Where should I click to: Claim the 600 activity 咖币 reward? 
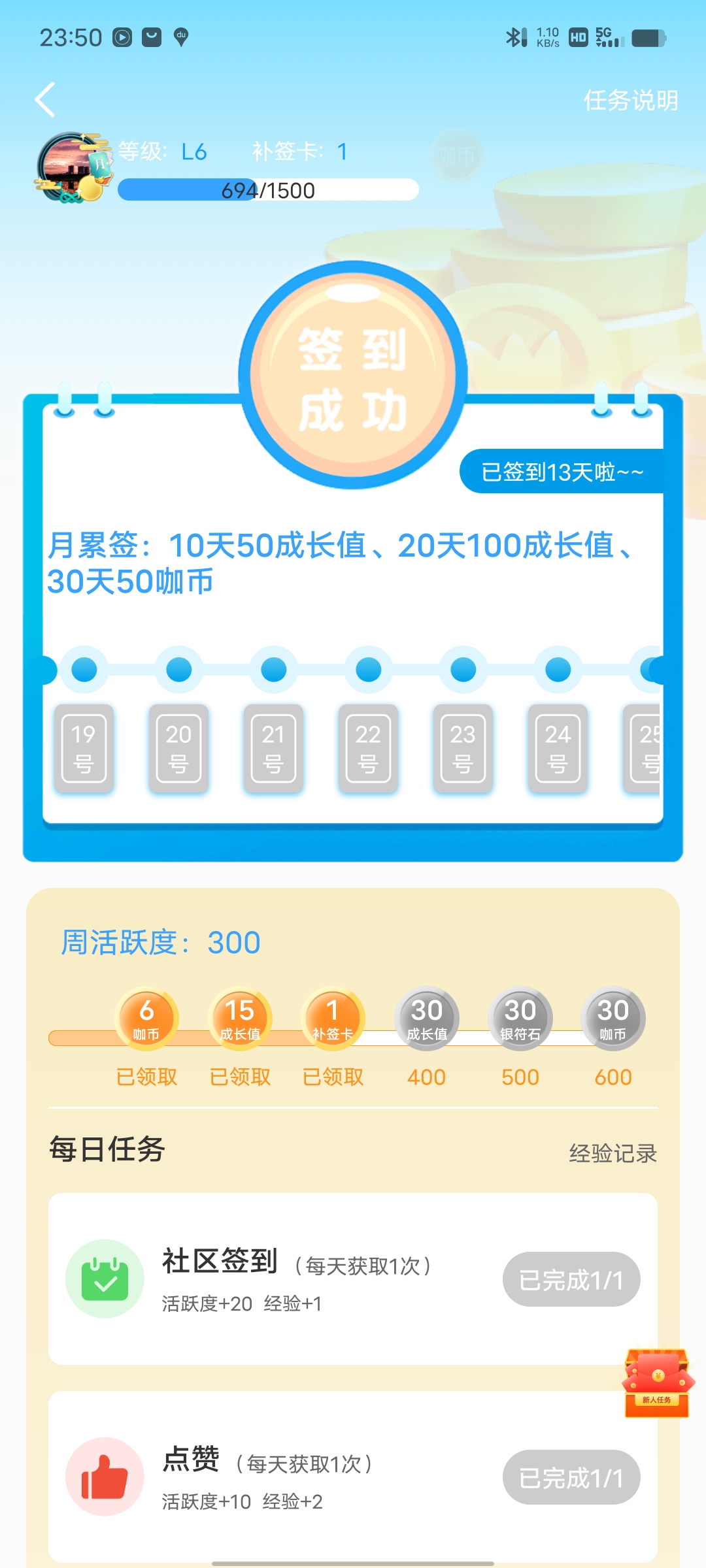[x=613, y=1019]
